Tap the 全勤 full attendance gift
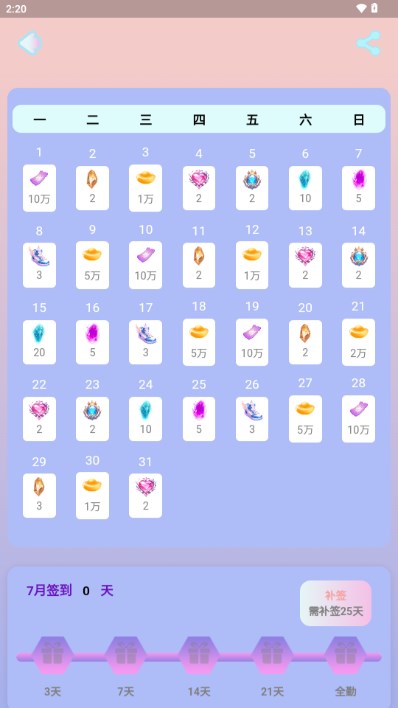 click(346, 656)
